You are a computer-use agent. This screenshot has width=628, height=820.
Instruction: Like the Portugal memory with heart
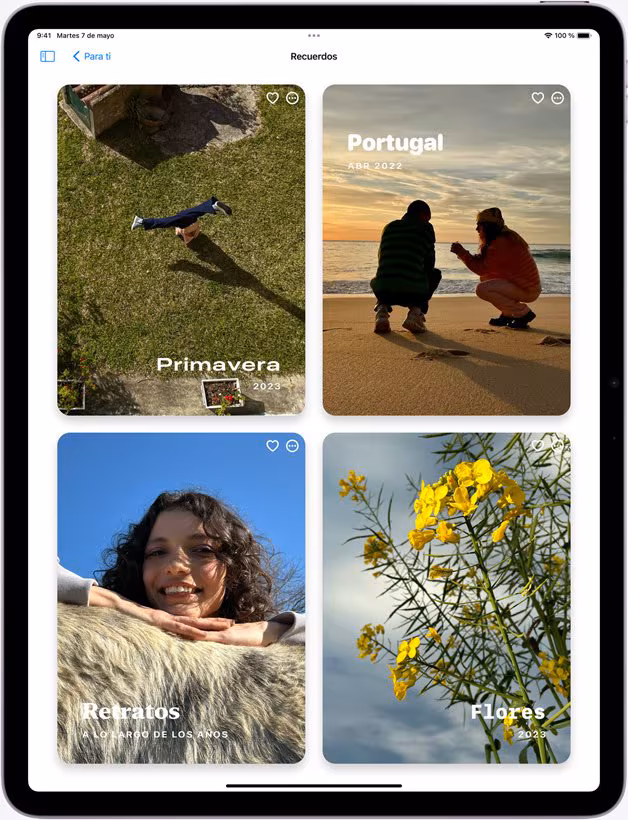tap(537, 98)
